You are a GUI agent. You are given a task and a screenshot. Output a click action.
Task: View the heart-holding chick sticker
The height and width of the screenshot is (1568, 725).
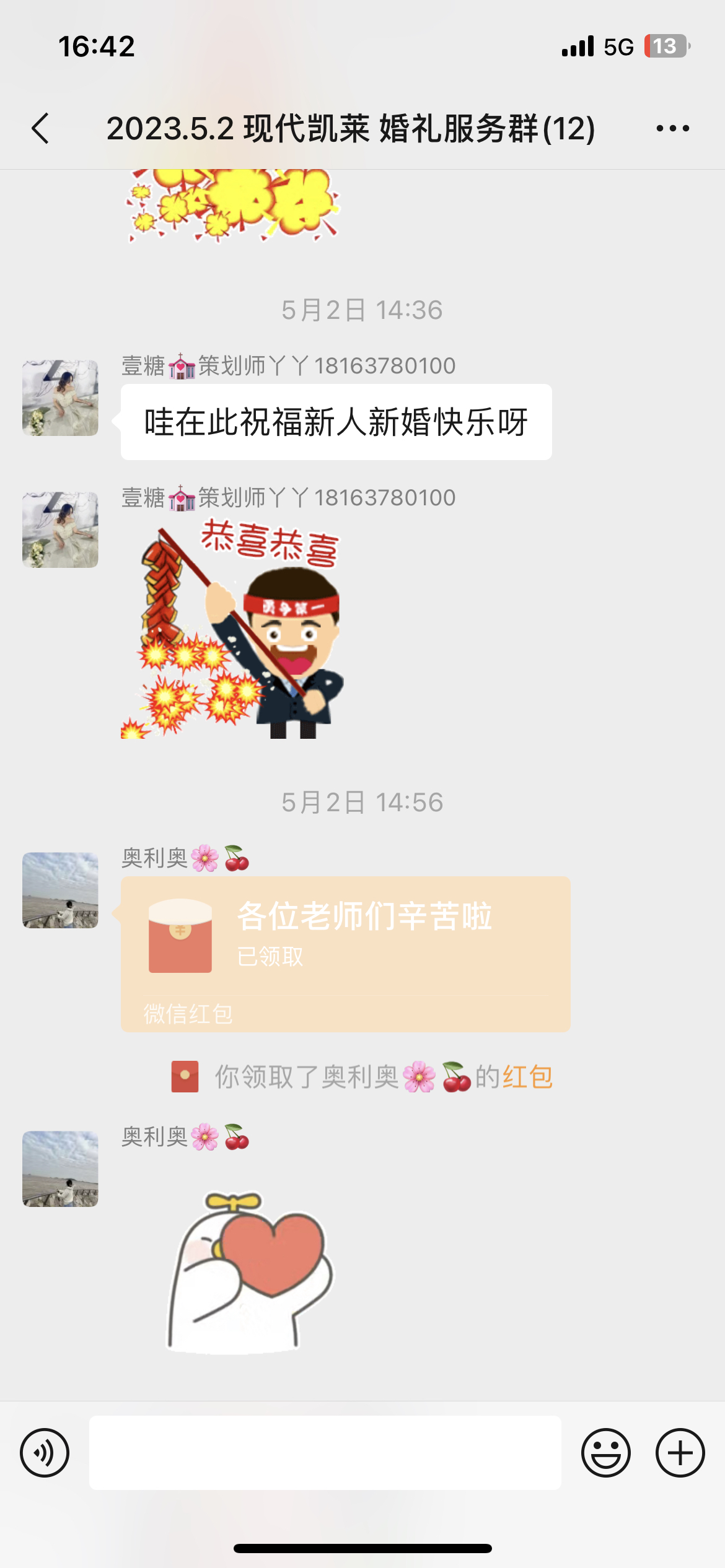point(251,1273)
